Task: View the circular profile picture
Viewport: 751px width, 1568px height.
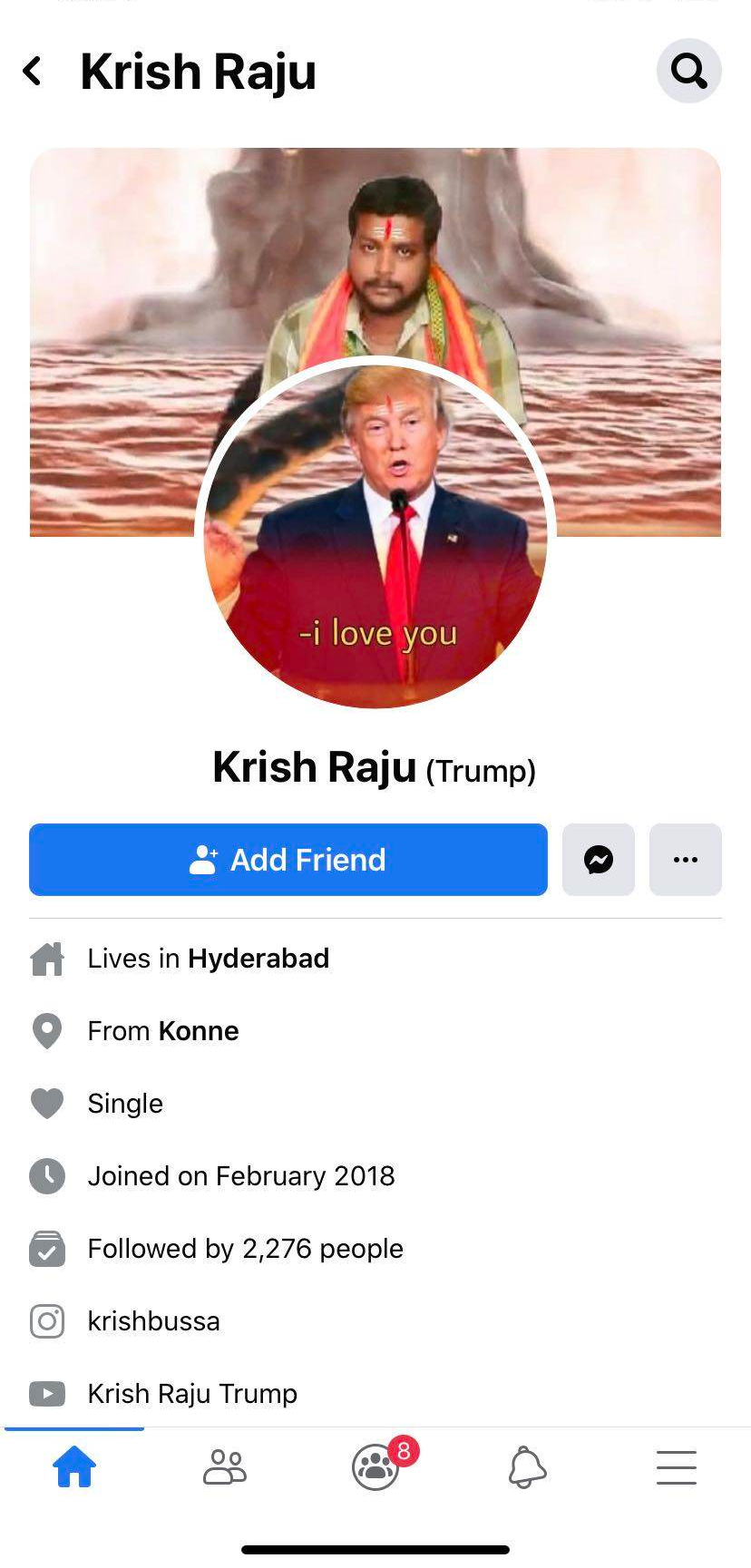Action: [375, 535]
